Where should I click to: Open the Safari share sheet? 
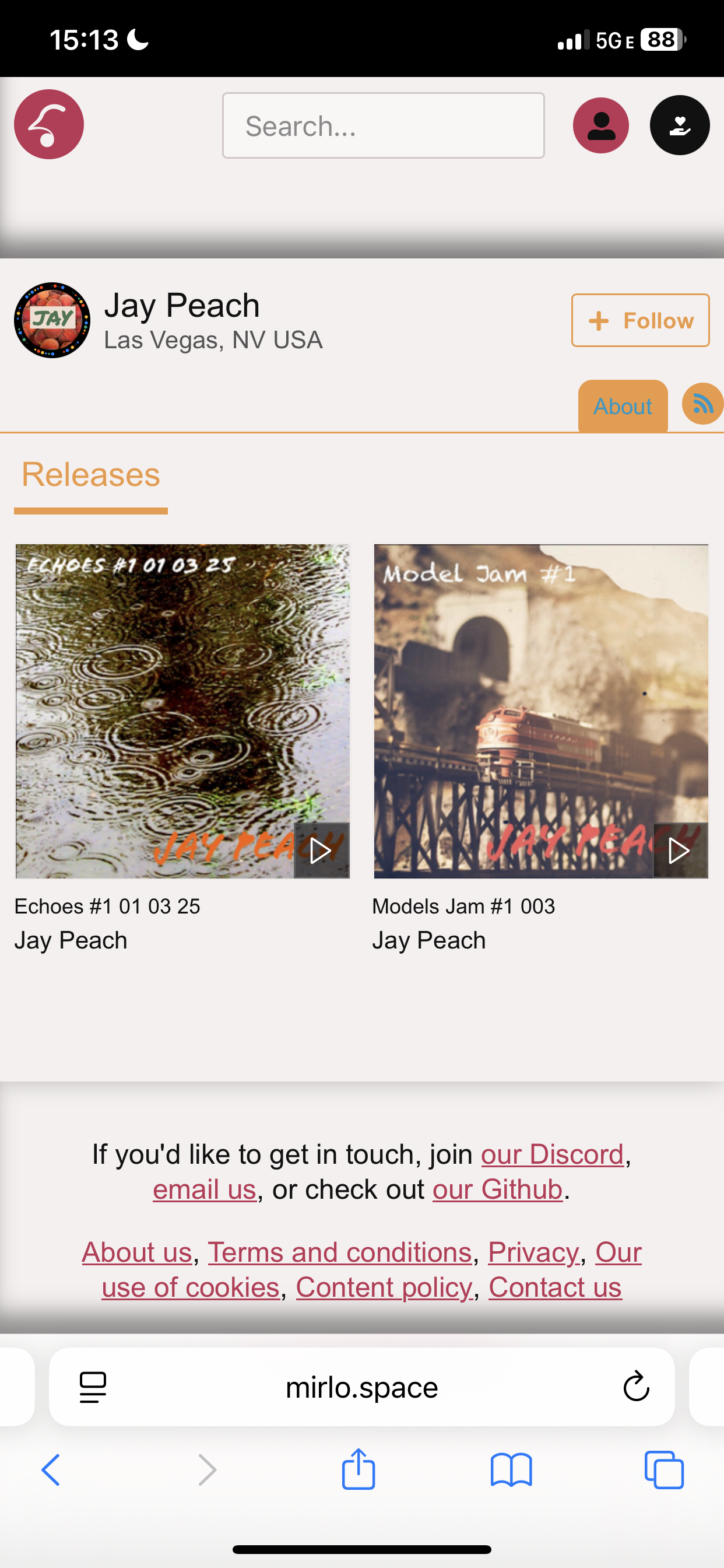click(x=359, y=1469)
